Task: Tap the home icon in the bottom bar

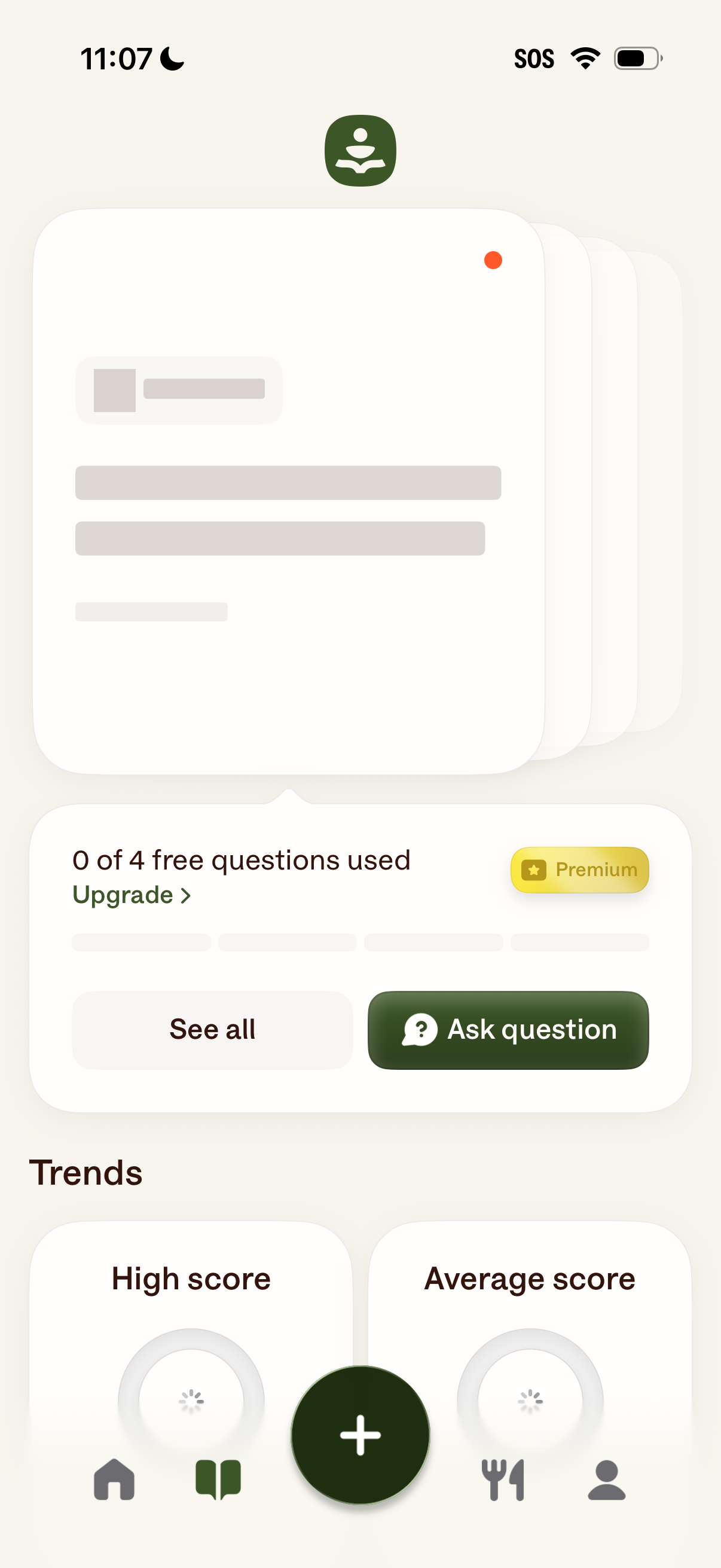Action: coord(115,1479)
